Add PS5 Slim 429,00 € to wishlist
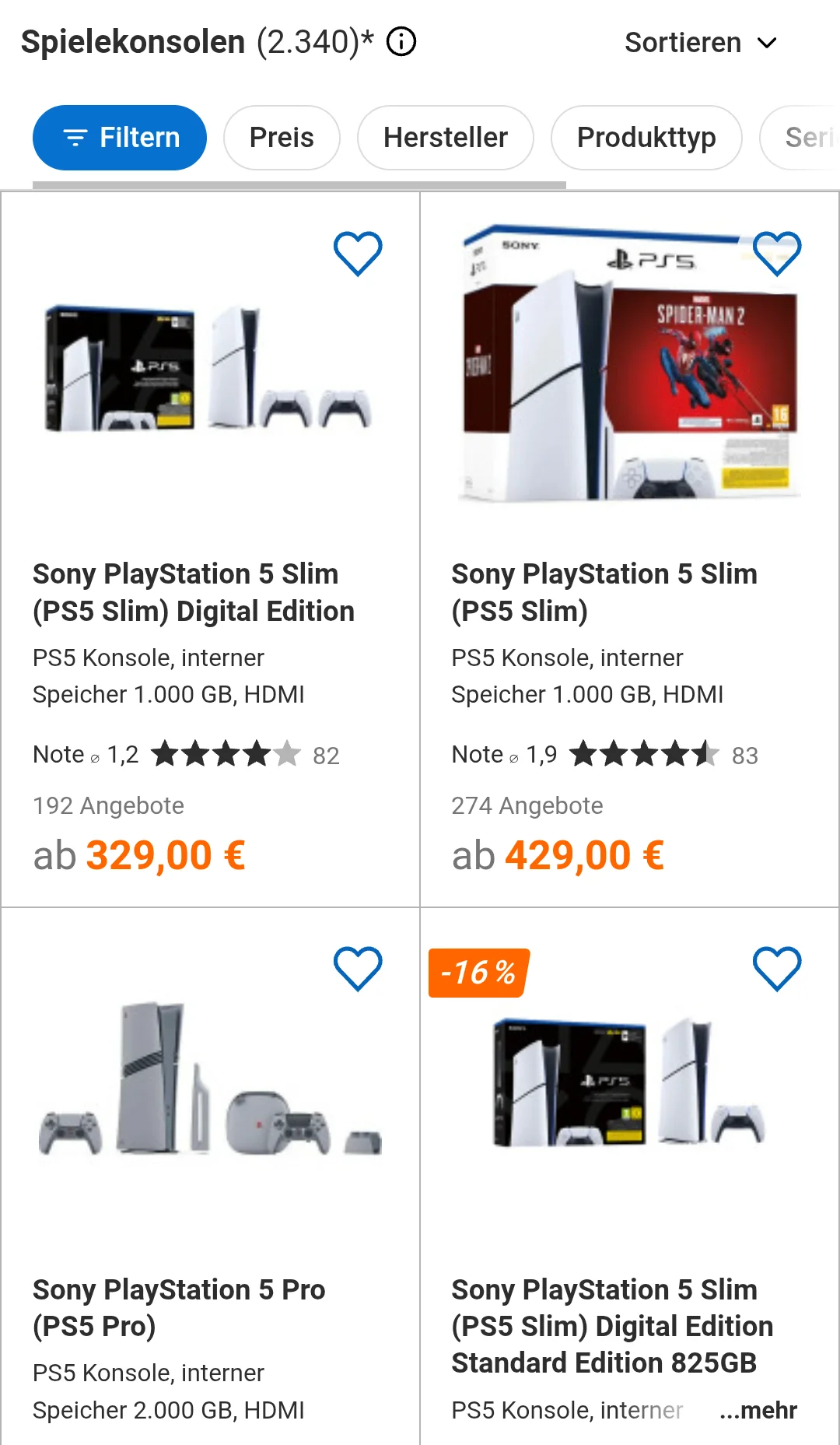The width and height of the screenshot is (840, 1445). click(777, 254)
